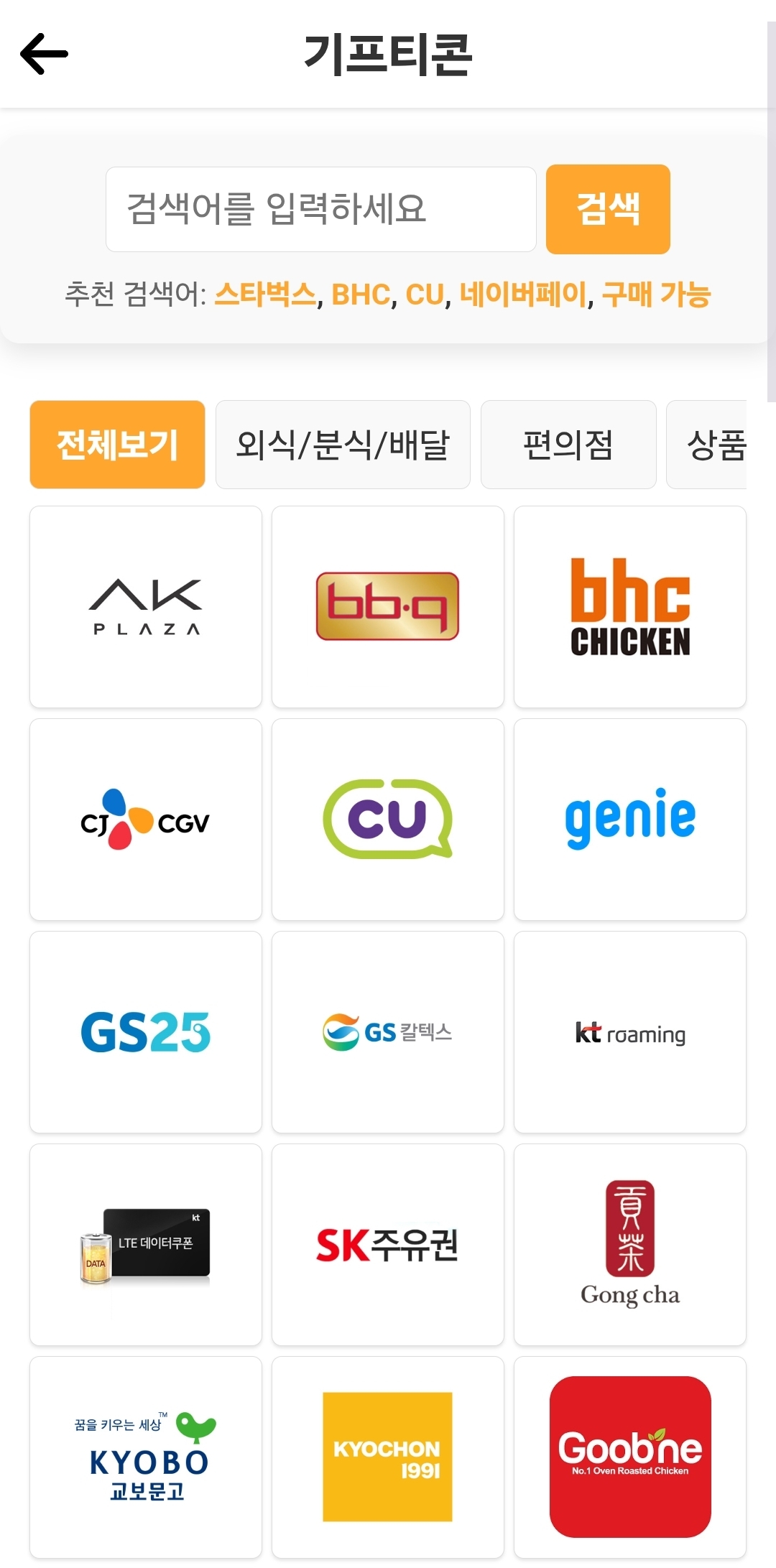The image size is (776, 1568).
Task: Focus the 검색어를 입력하세요 search field
Action: coord(320,209)
